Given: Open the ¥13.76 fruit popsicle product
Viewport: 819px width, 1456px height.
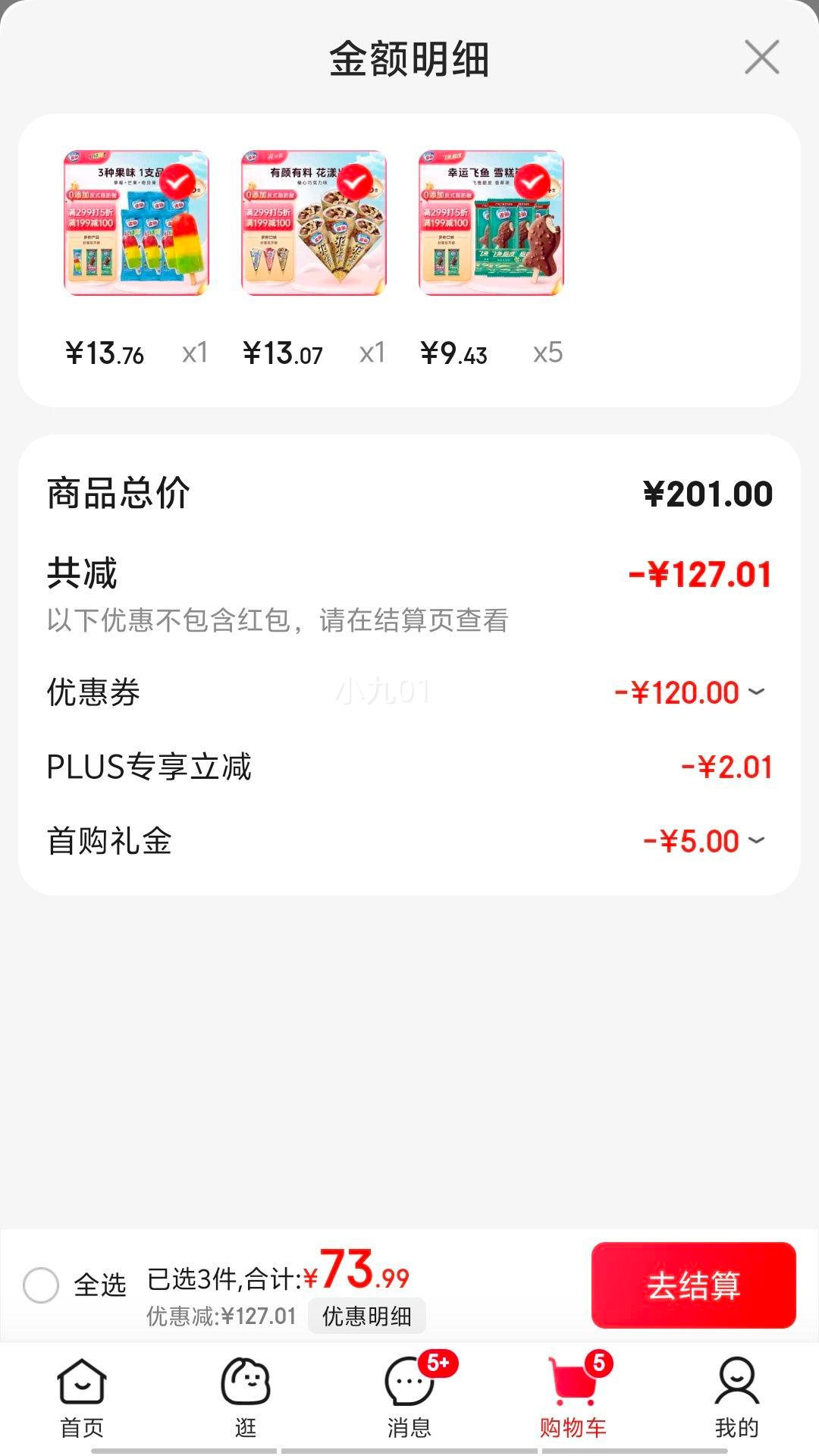Looking at the screenshot, I should (x=136, y=223).
